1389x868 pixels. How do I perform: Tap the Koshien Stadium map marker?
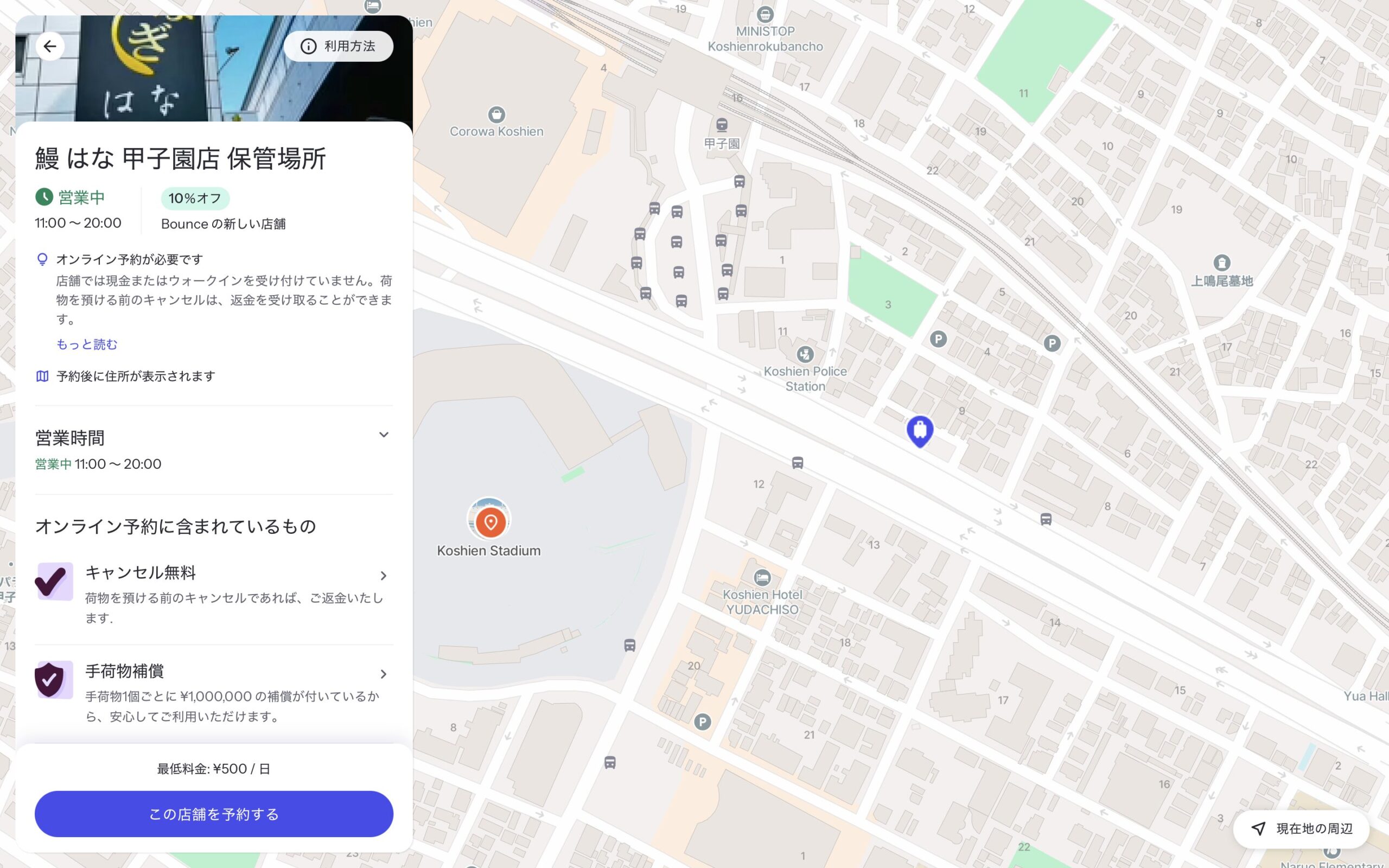click(489, 521)
